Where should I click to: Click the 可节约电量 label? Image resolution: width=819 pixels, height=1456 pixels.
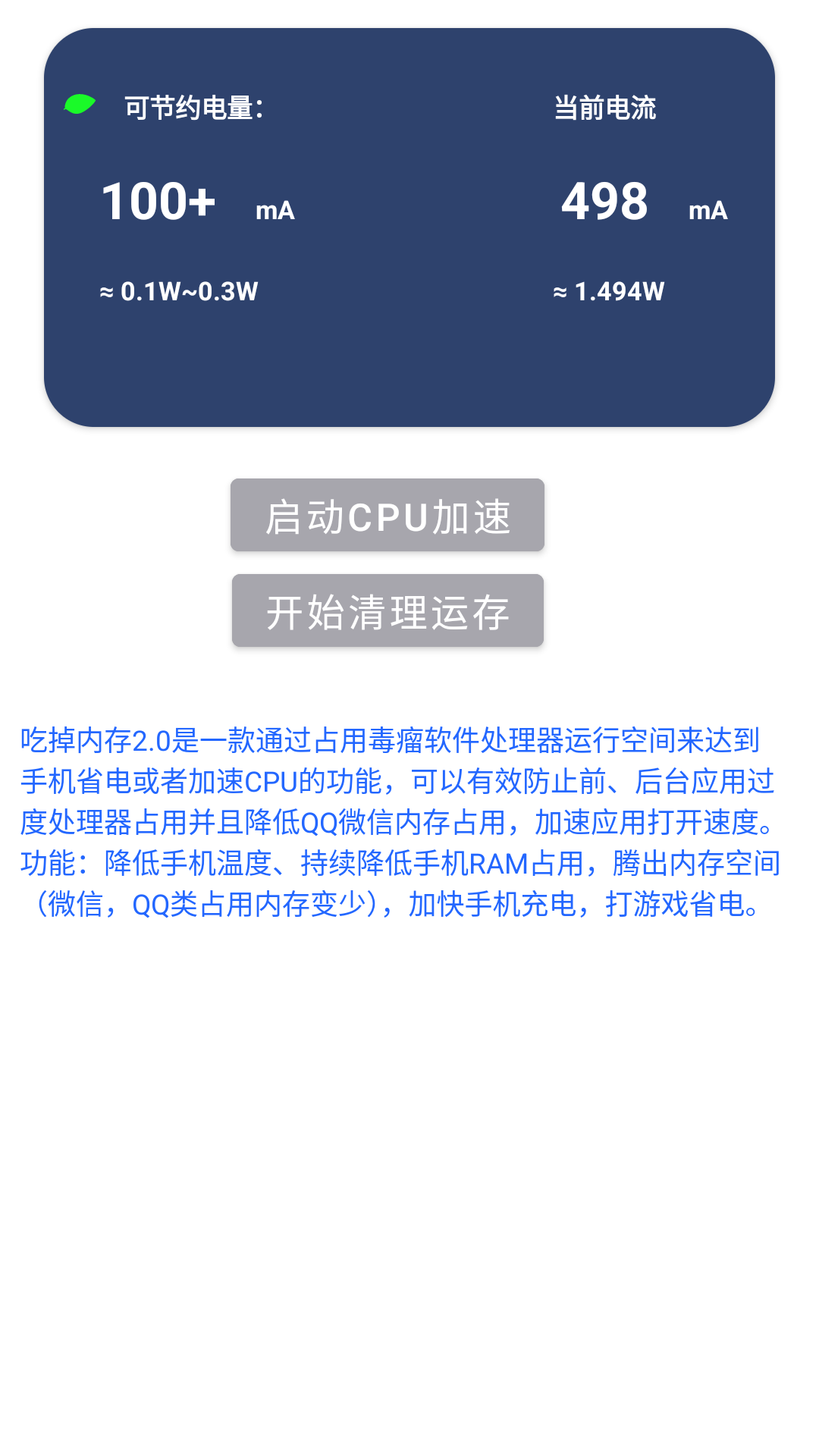193,108
